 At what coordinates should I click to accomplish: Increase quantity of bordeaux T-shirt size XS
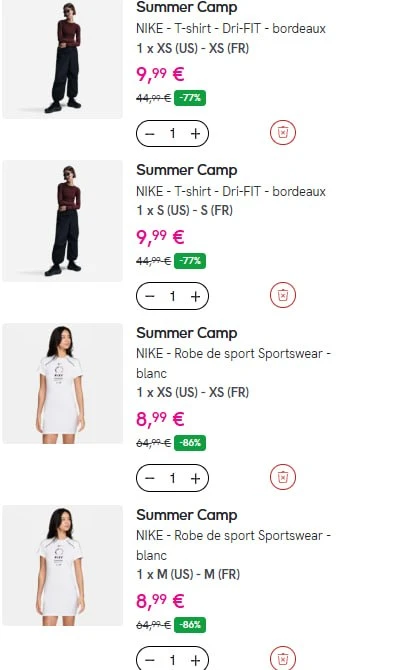(195, 134)
